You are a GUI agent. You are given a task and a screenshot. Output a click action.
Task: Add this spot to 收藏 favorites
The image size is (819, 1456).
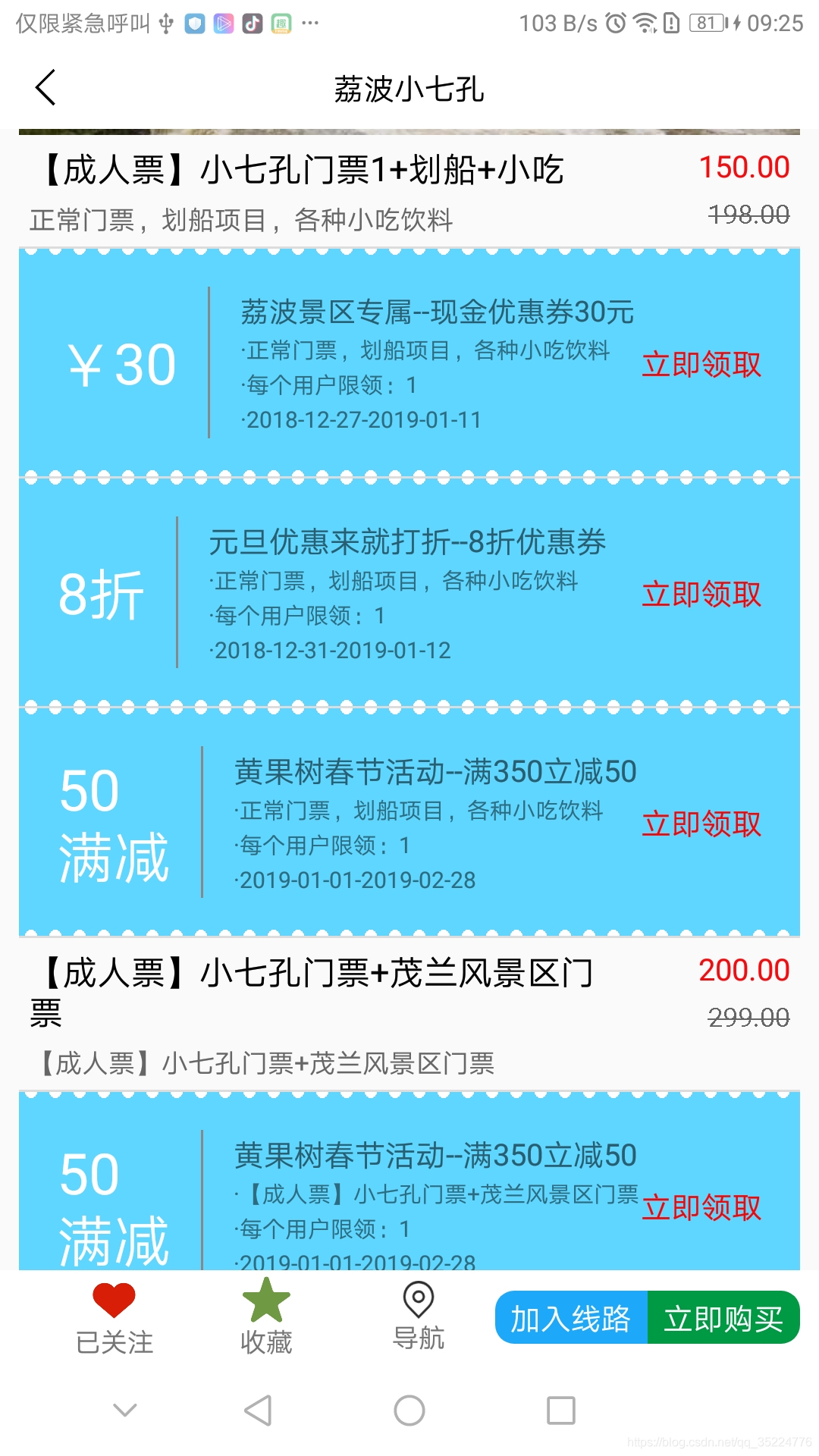(x=266, y=1318)
